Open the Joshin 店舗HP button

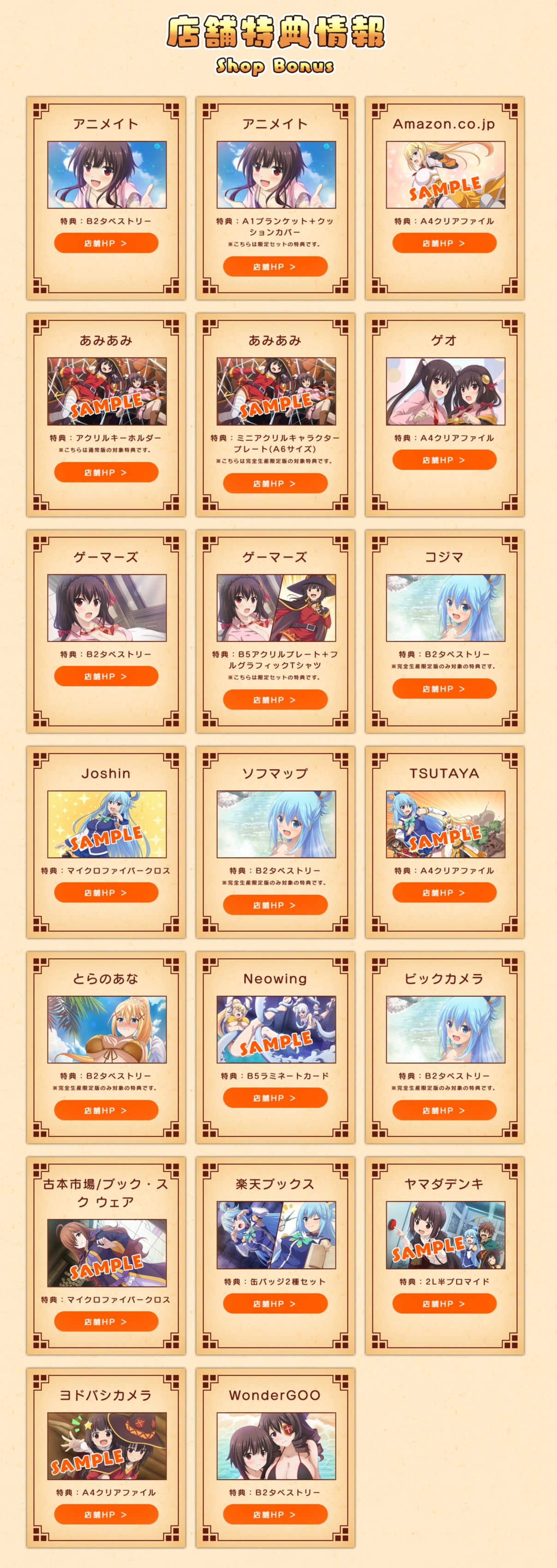click(106, 892)
